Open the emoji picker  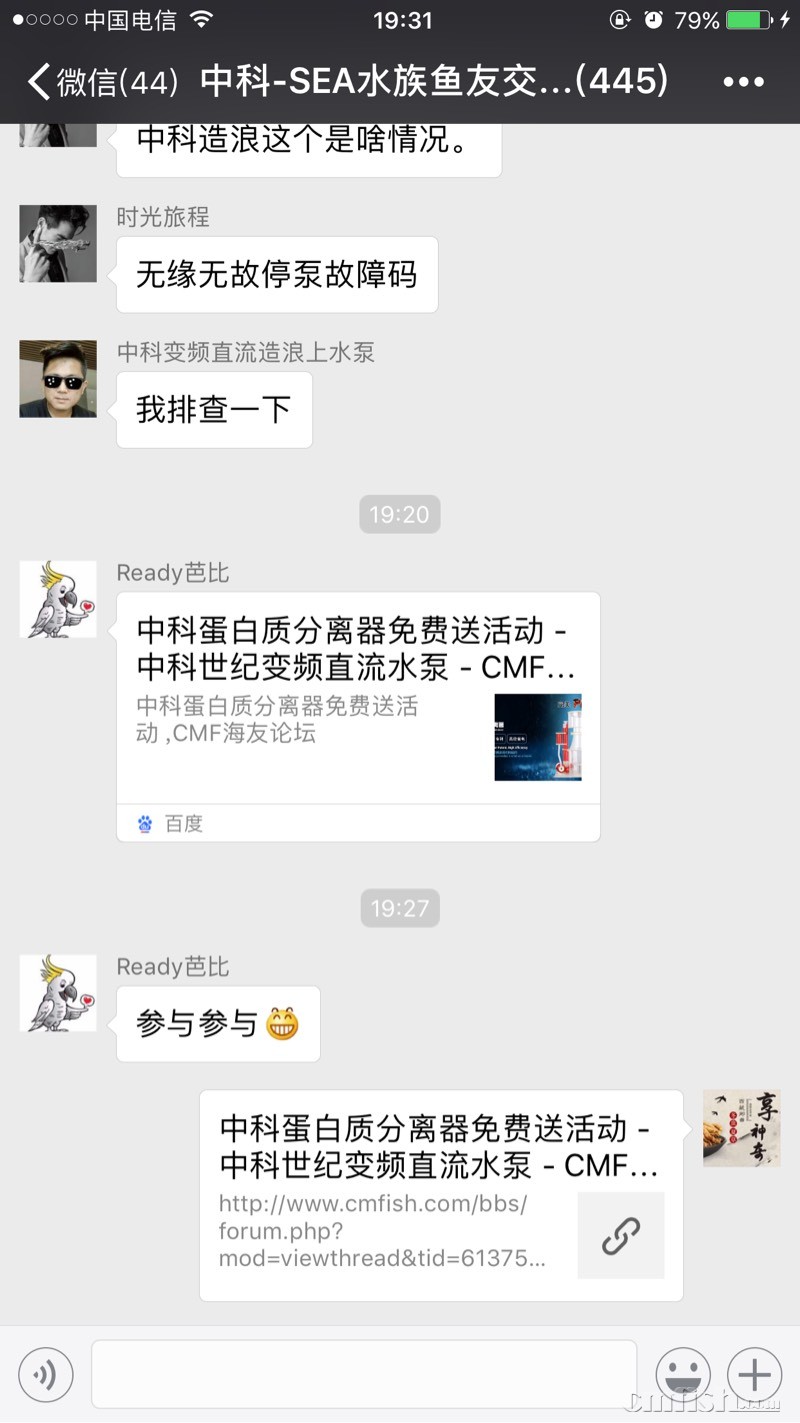click(683, 1375)
